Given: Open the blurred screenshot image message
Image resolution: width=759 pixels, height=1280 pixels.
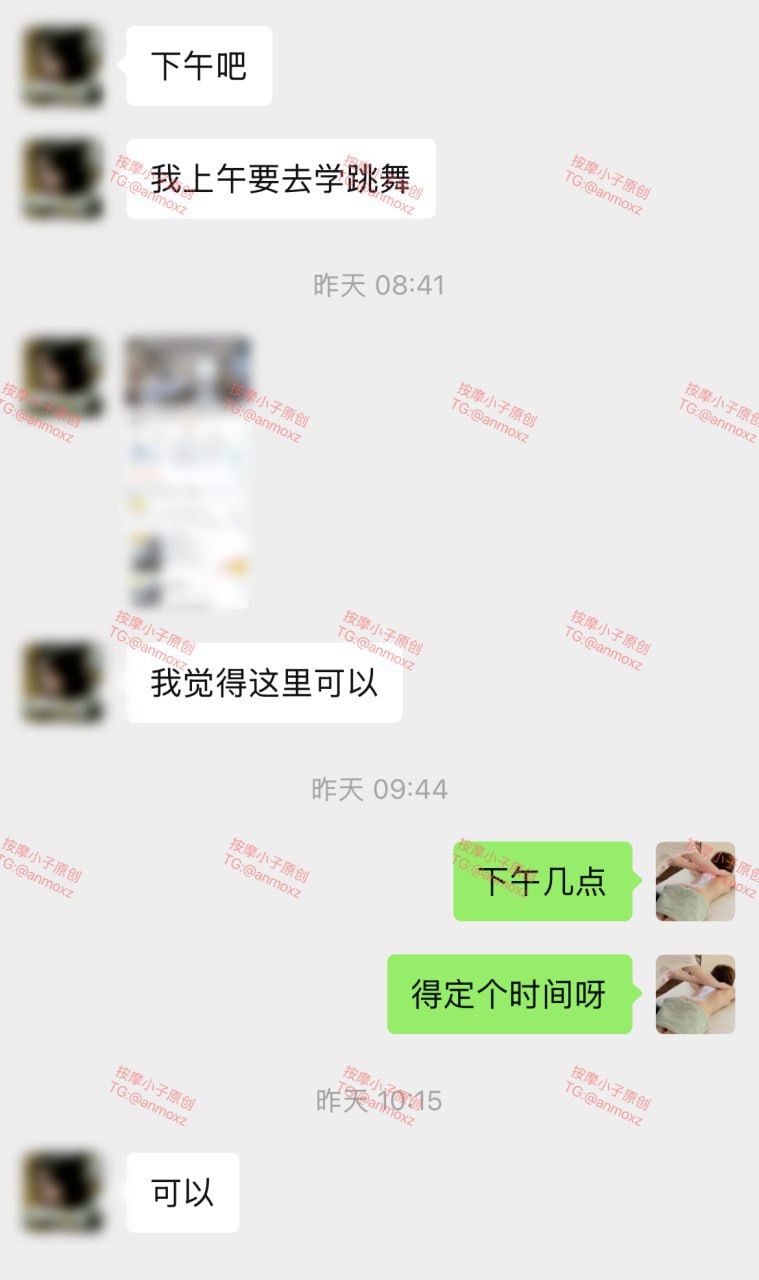Looking at the screenshot, I should pos(188,472).
